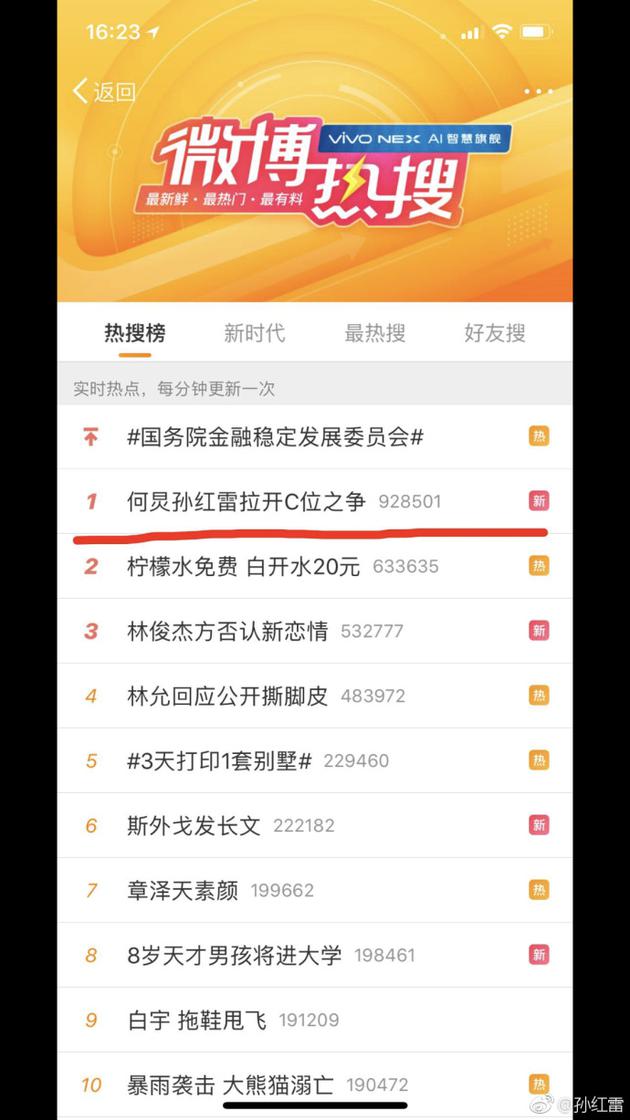
Task: Open the 好友搜 tab
Action: point(494,333)
